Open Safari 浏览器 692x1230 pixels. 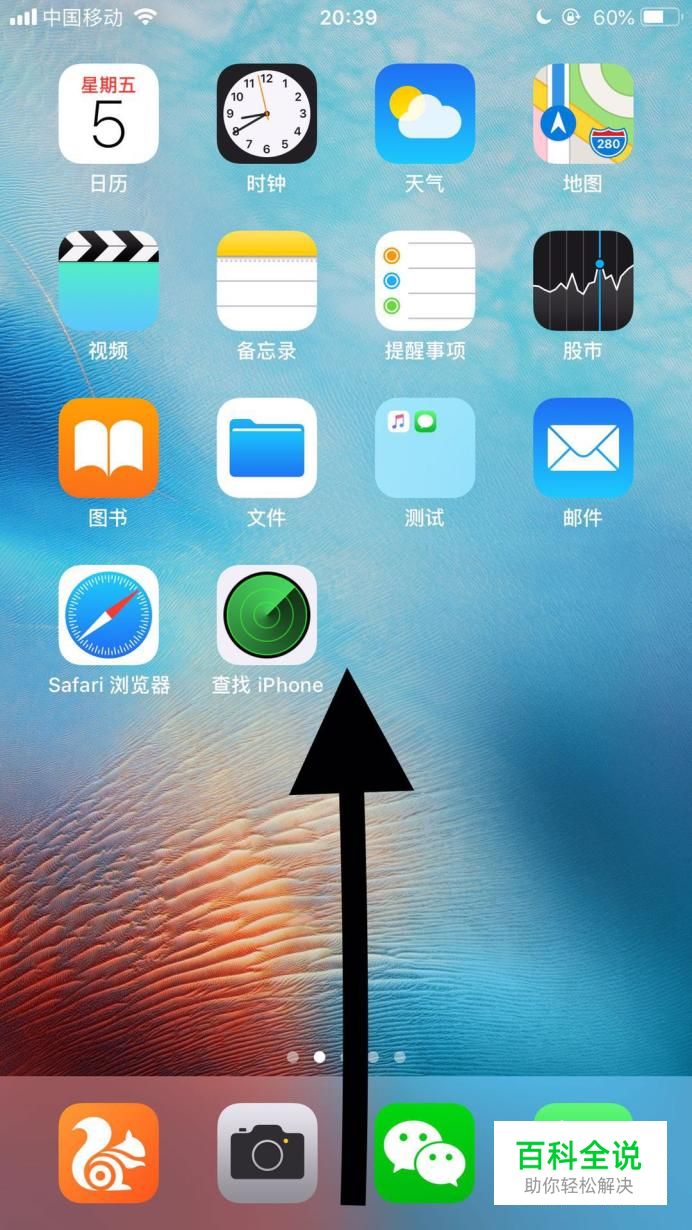[x=108, y=615]
